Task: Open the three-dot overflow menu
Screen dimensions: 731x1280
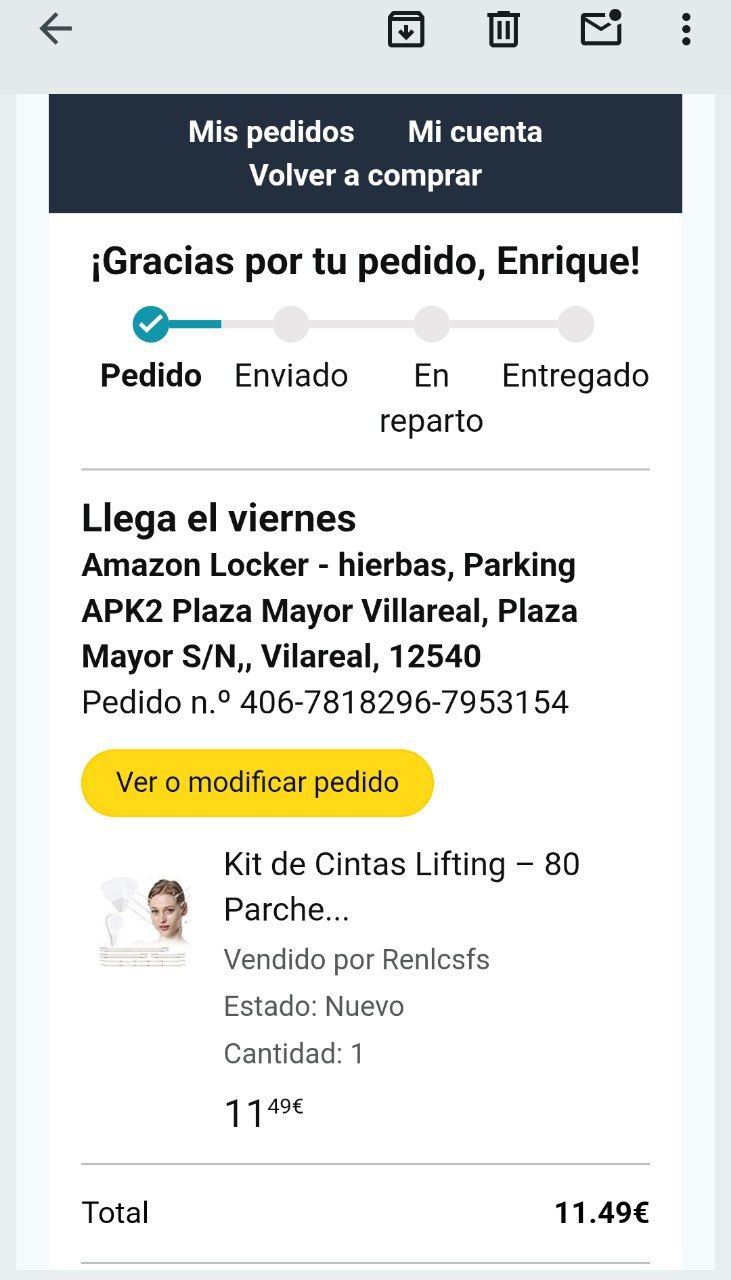Action: 686,29
